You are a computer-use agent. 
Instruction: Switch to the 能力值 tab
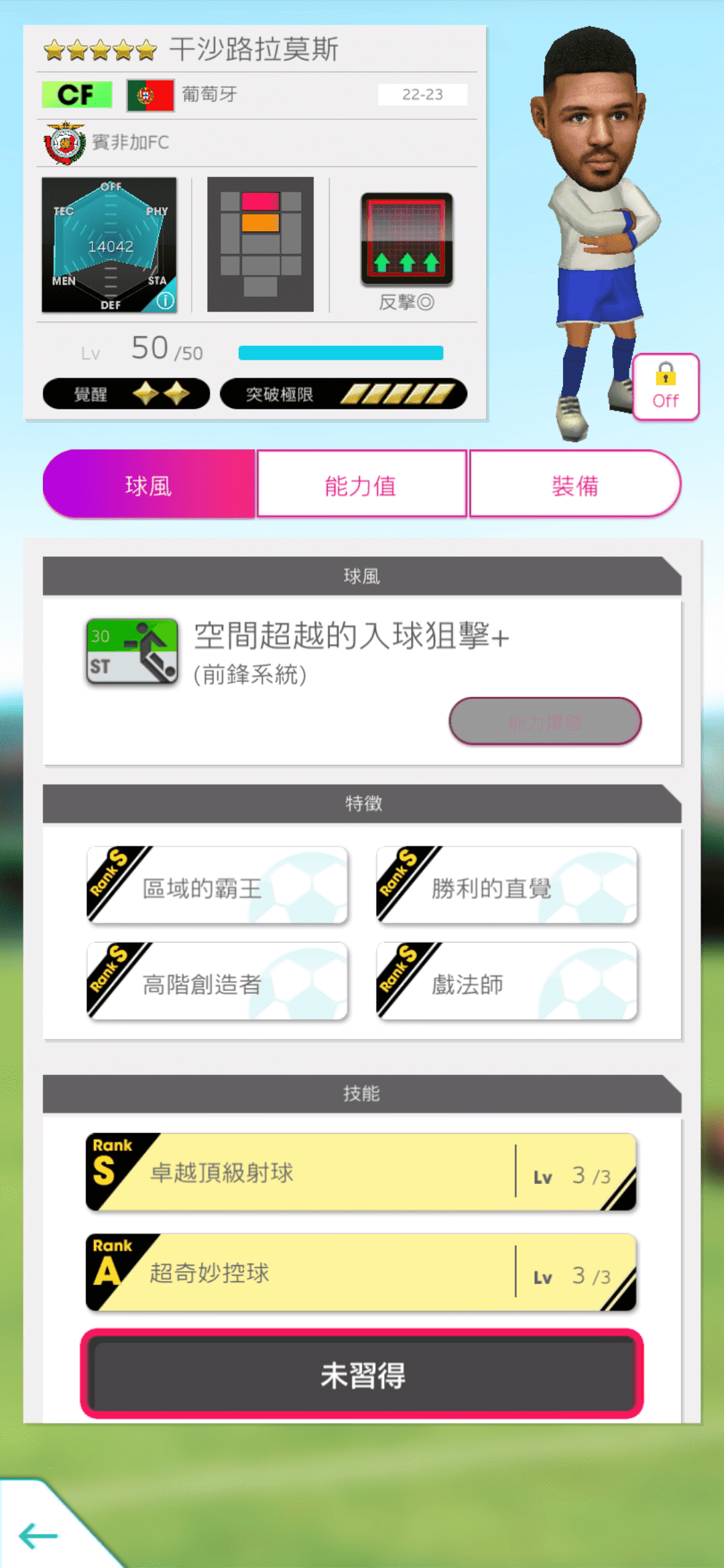(361, 485)
